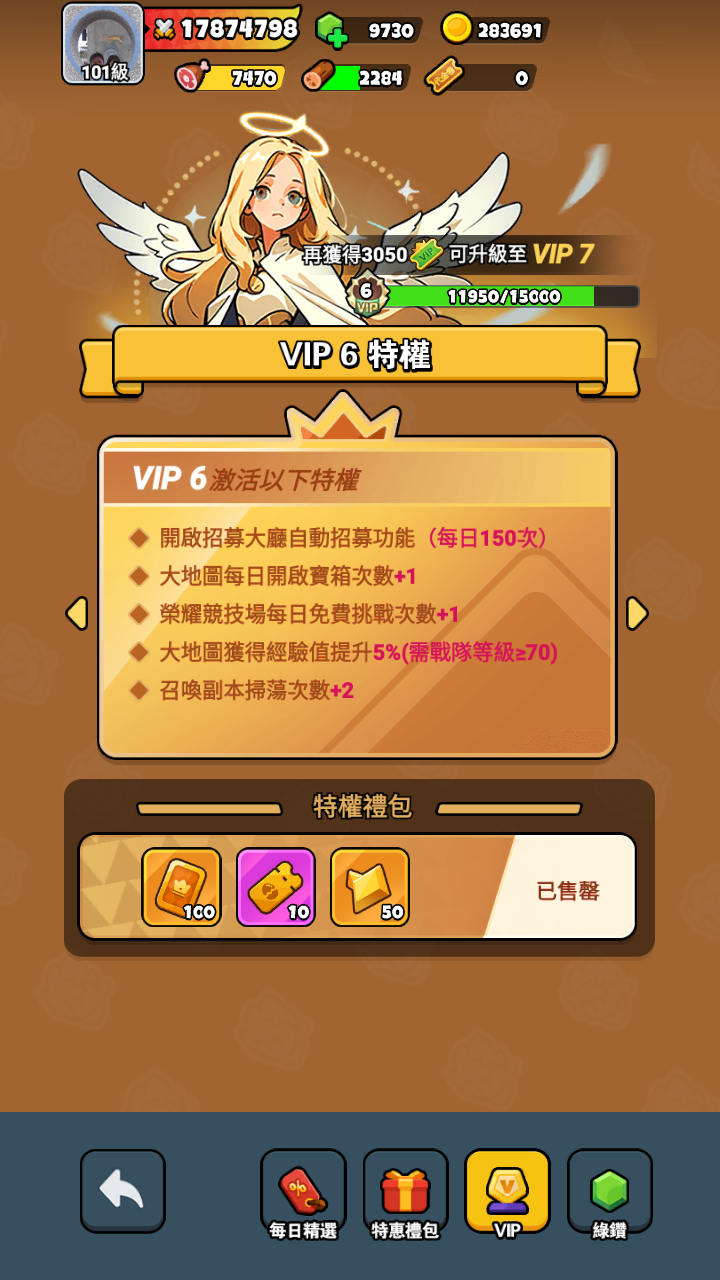Viewport: 720px width, 1280px height.
Task: Open the 綠鑽 tab
Action: click(609, 1192)
